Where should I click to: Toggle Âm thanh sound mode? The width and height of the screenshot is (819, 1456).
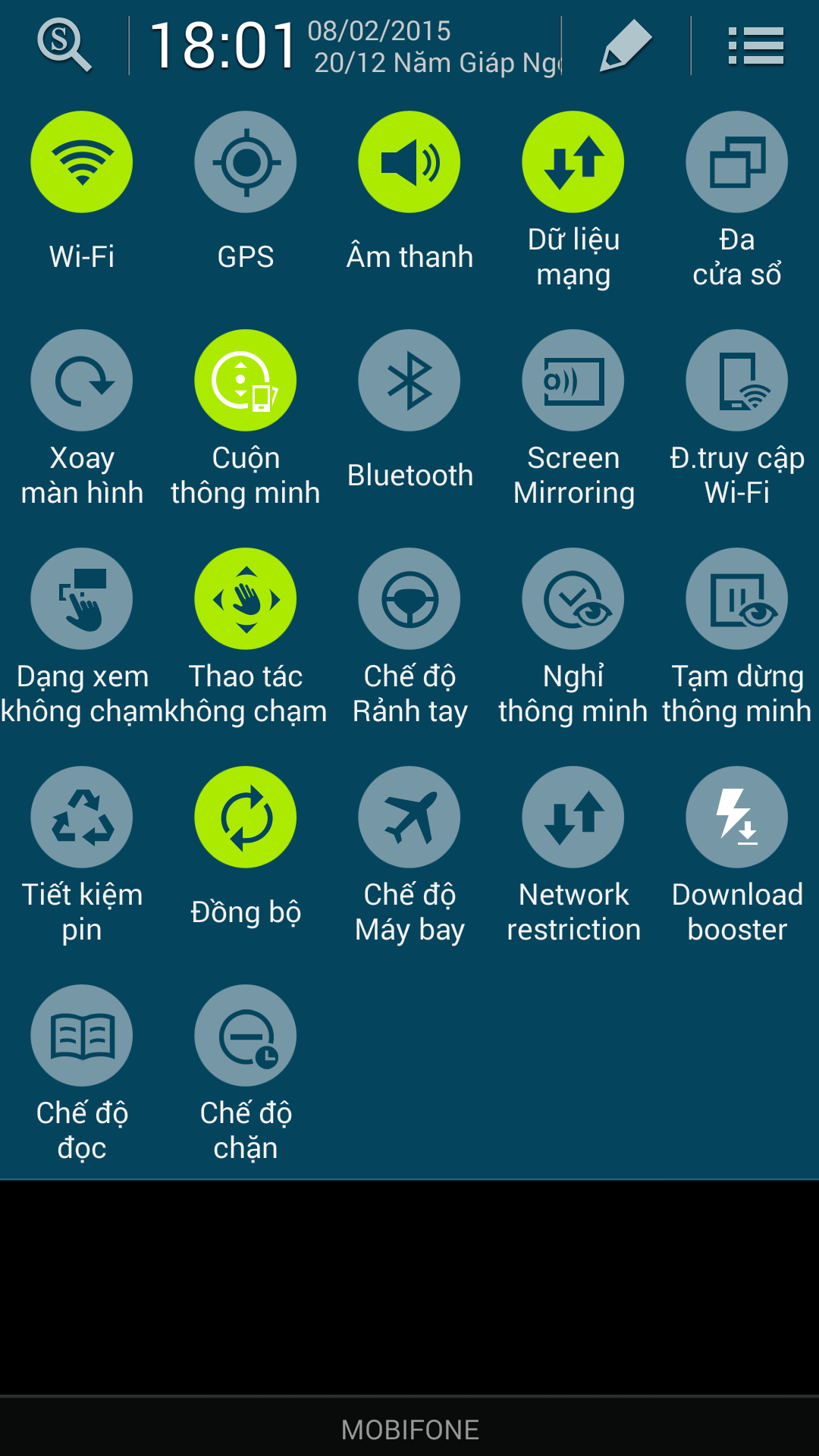pos(409,162)
